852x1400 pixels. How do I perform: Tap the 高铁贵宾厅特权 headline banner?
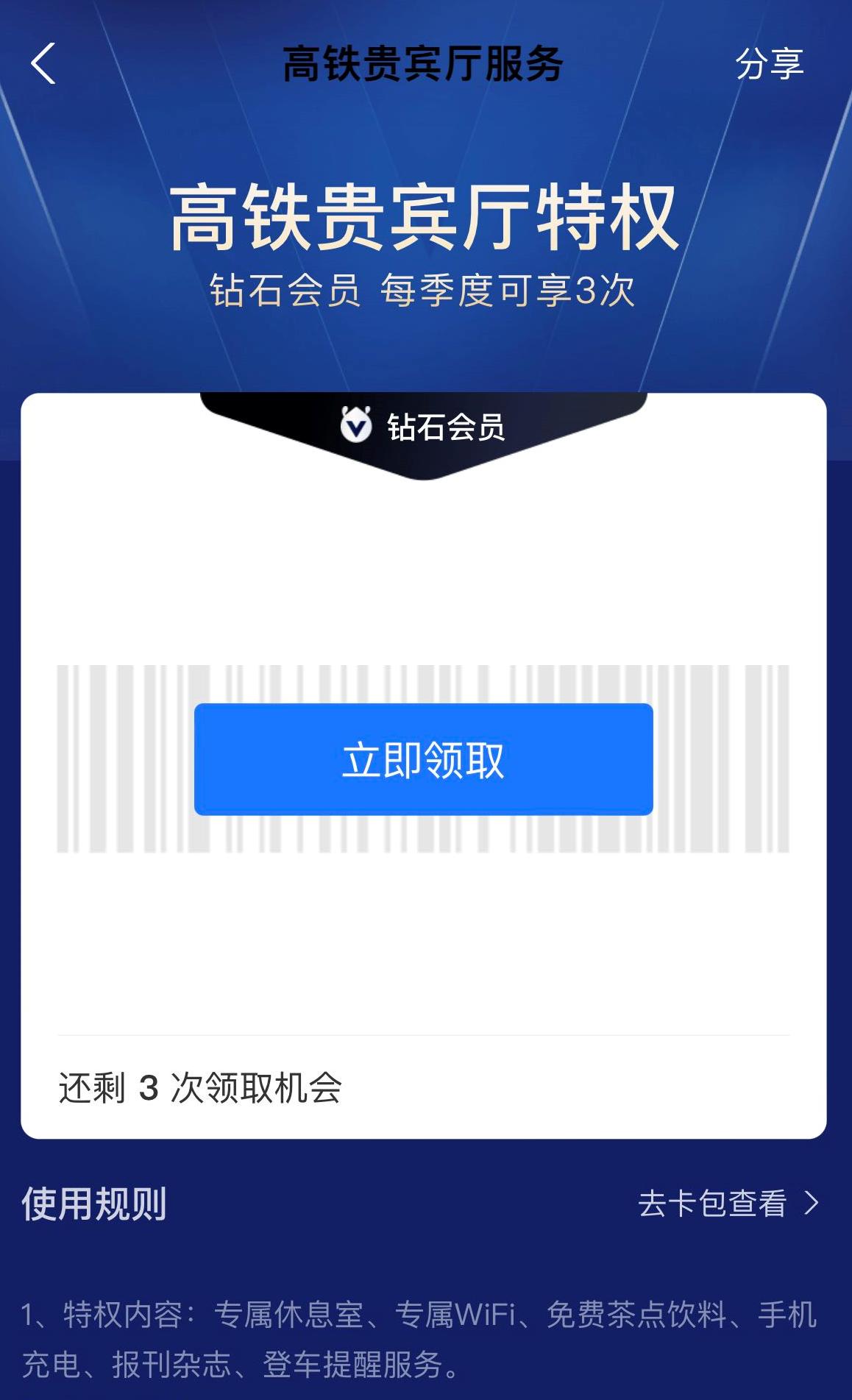pos(425,217)
